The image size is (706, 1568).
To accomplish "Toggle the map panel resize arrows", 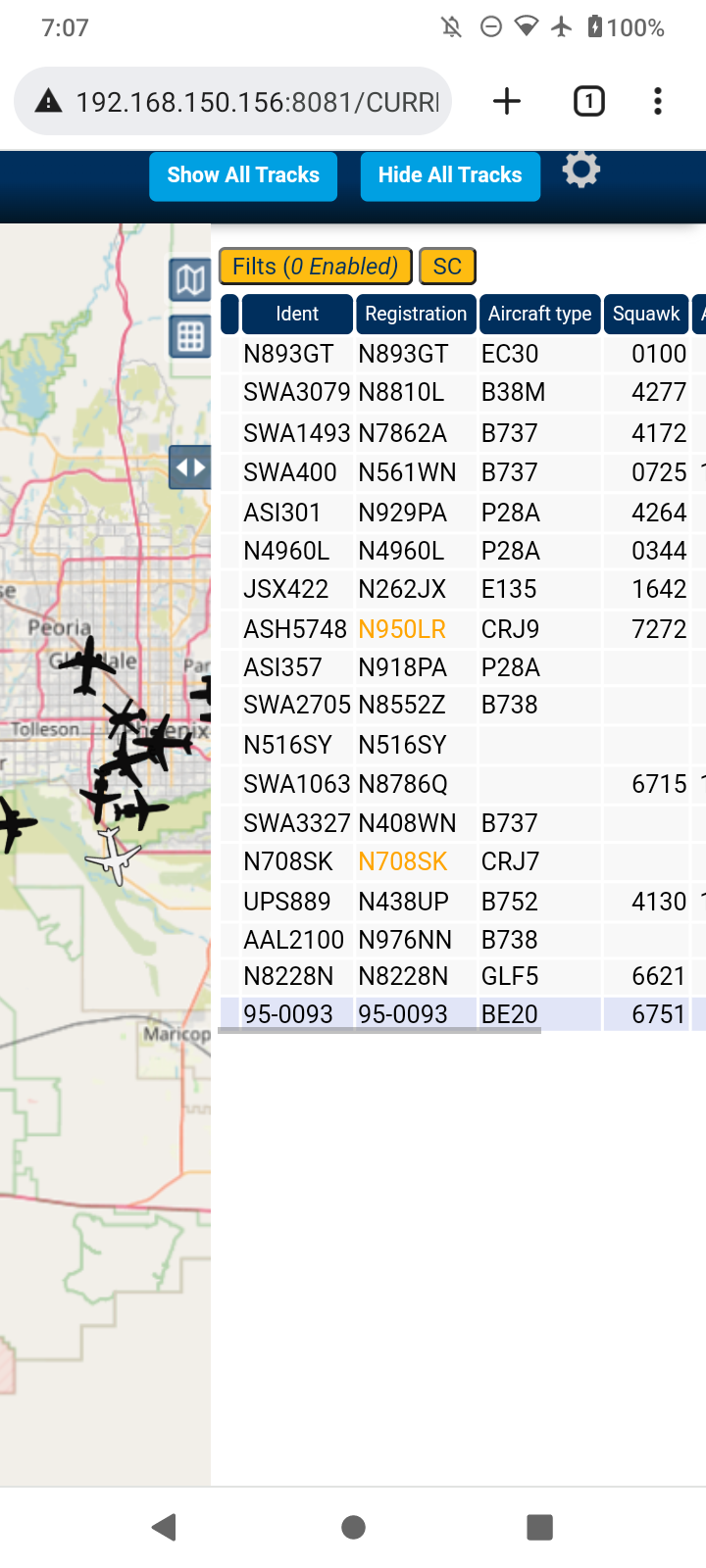I will (189, 467).
